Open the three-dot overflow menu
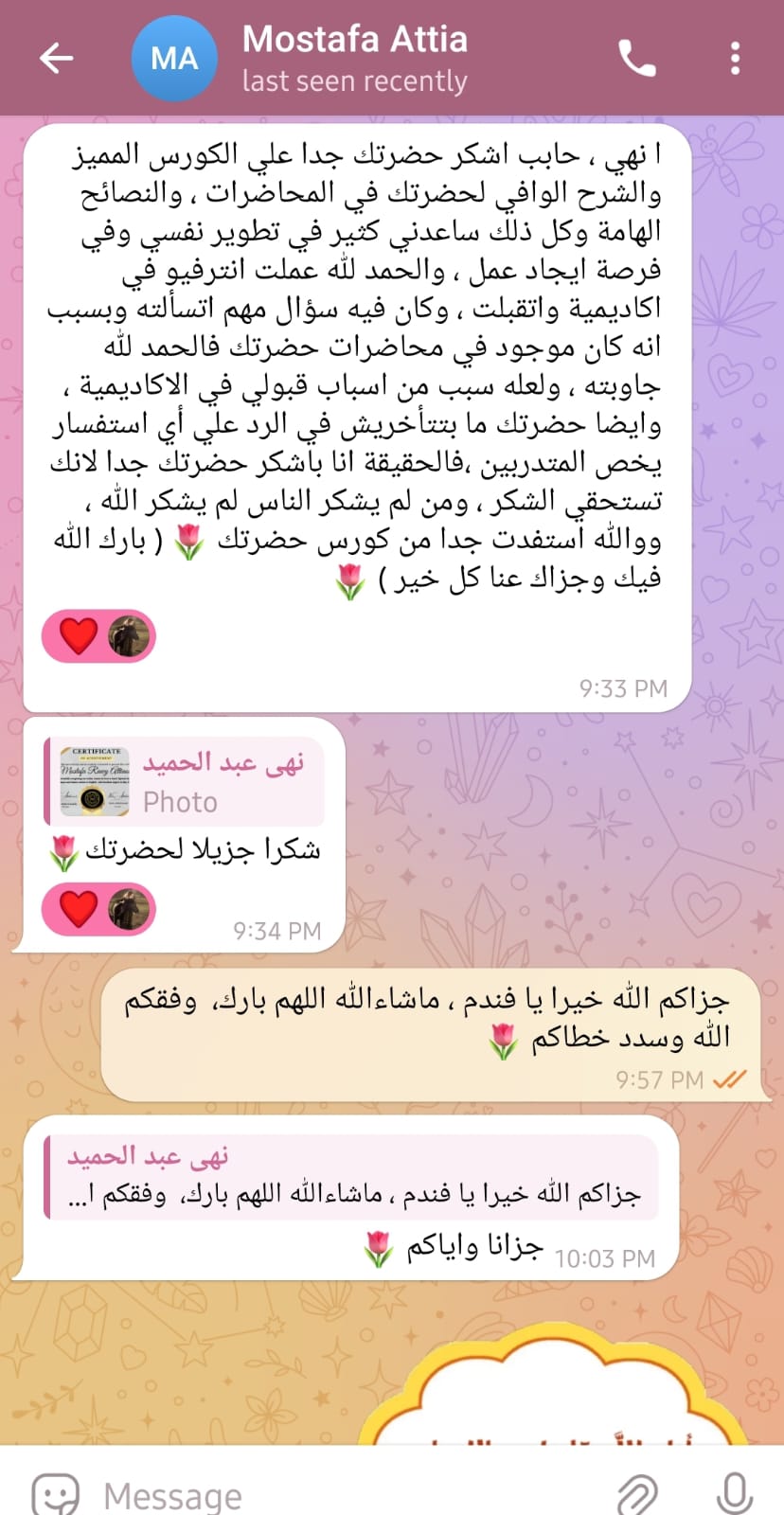This screenshot has height=1515, width=784. (735, 59)
